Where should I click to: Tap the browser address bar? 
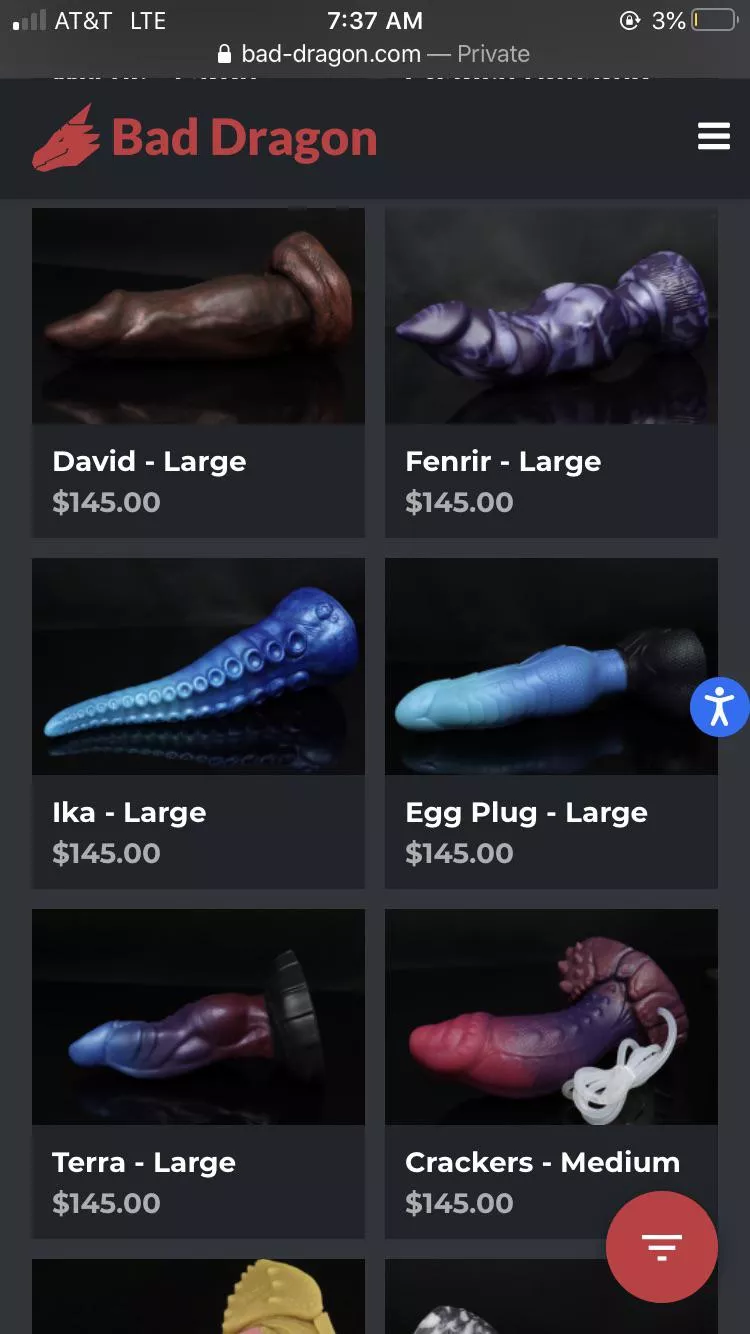click(375, 54)
